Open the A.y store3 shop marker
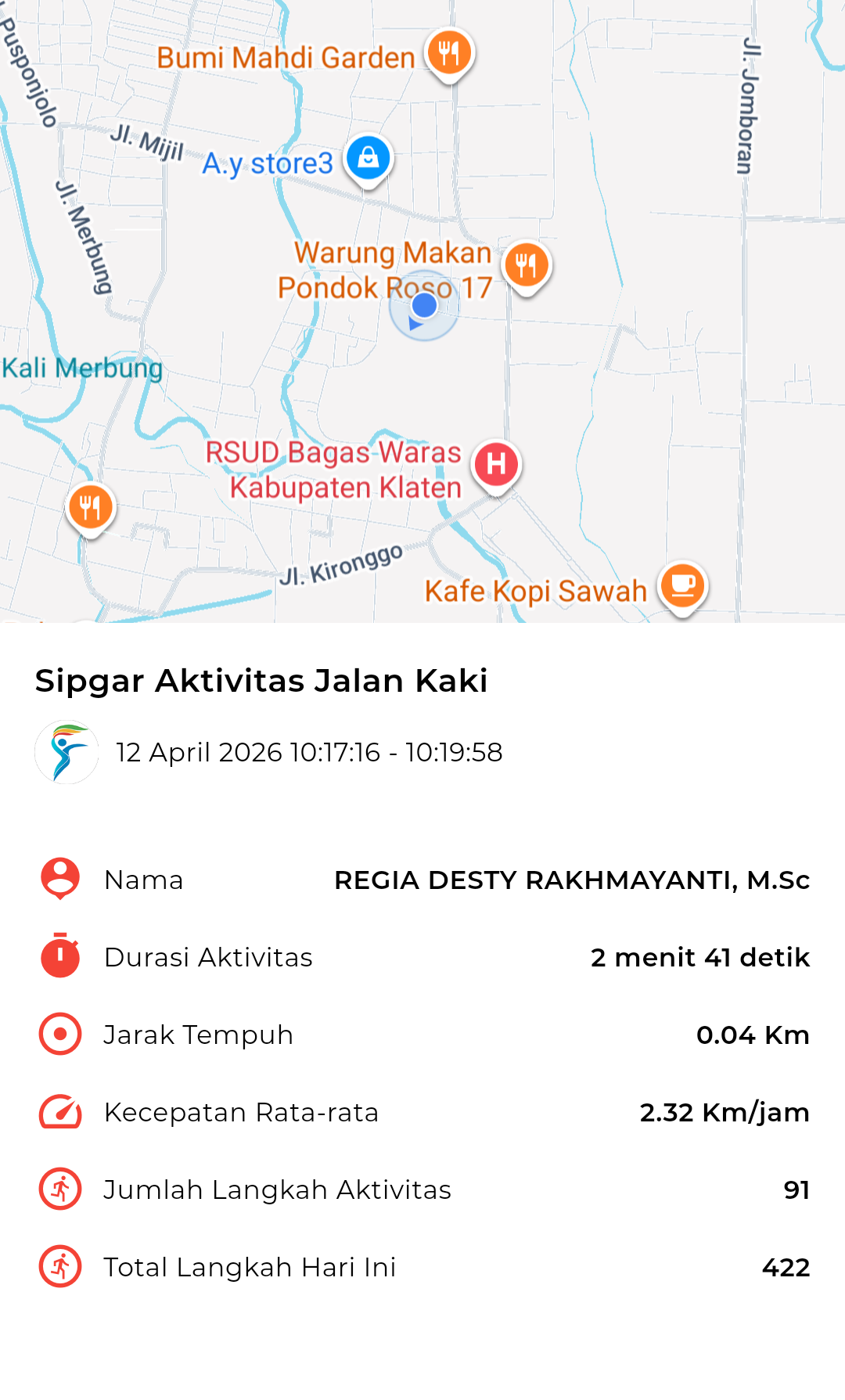845x1400 pixels. point(368,159)
